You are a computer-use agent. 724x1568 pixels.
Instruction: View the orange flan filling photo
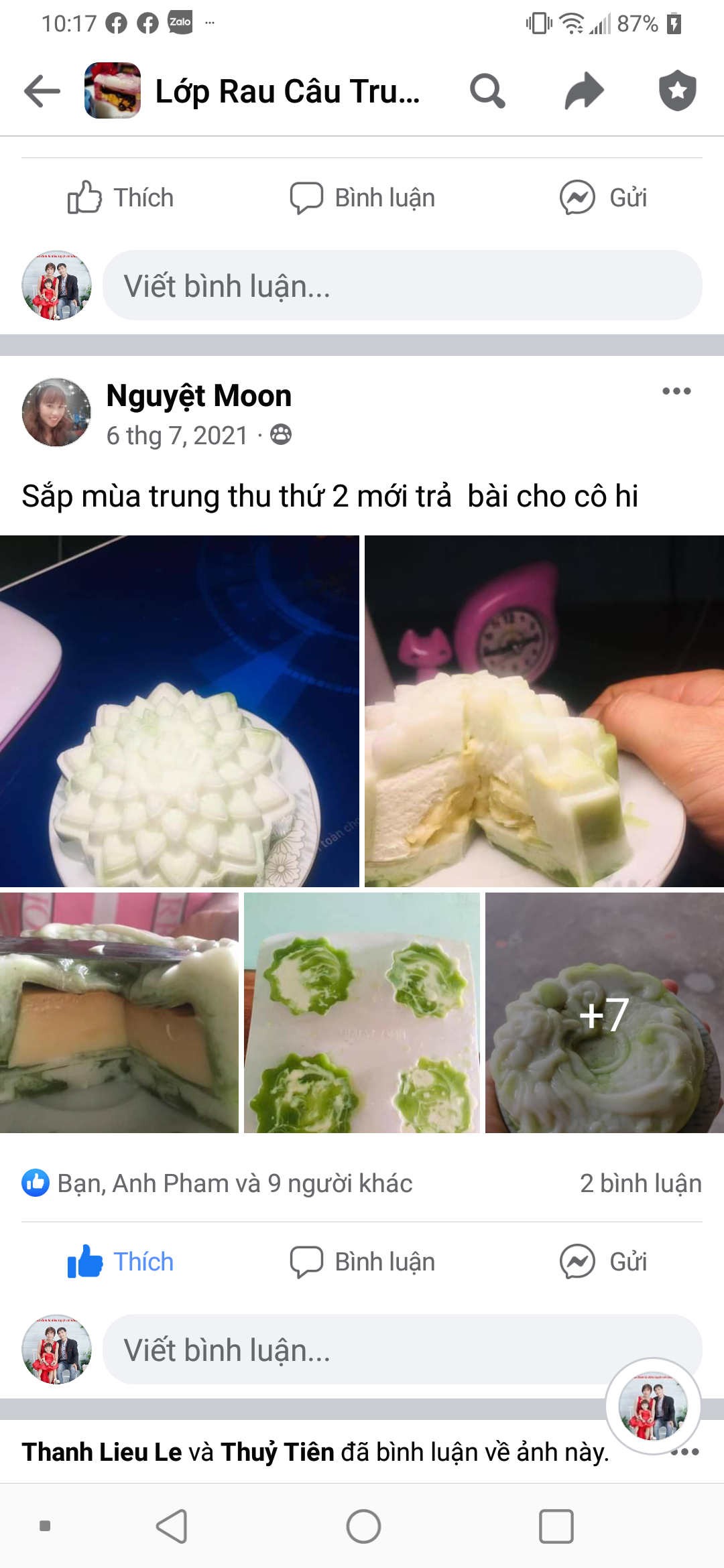(x=119, y=1012)
